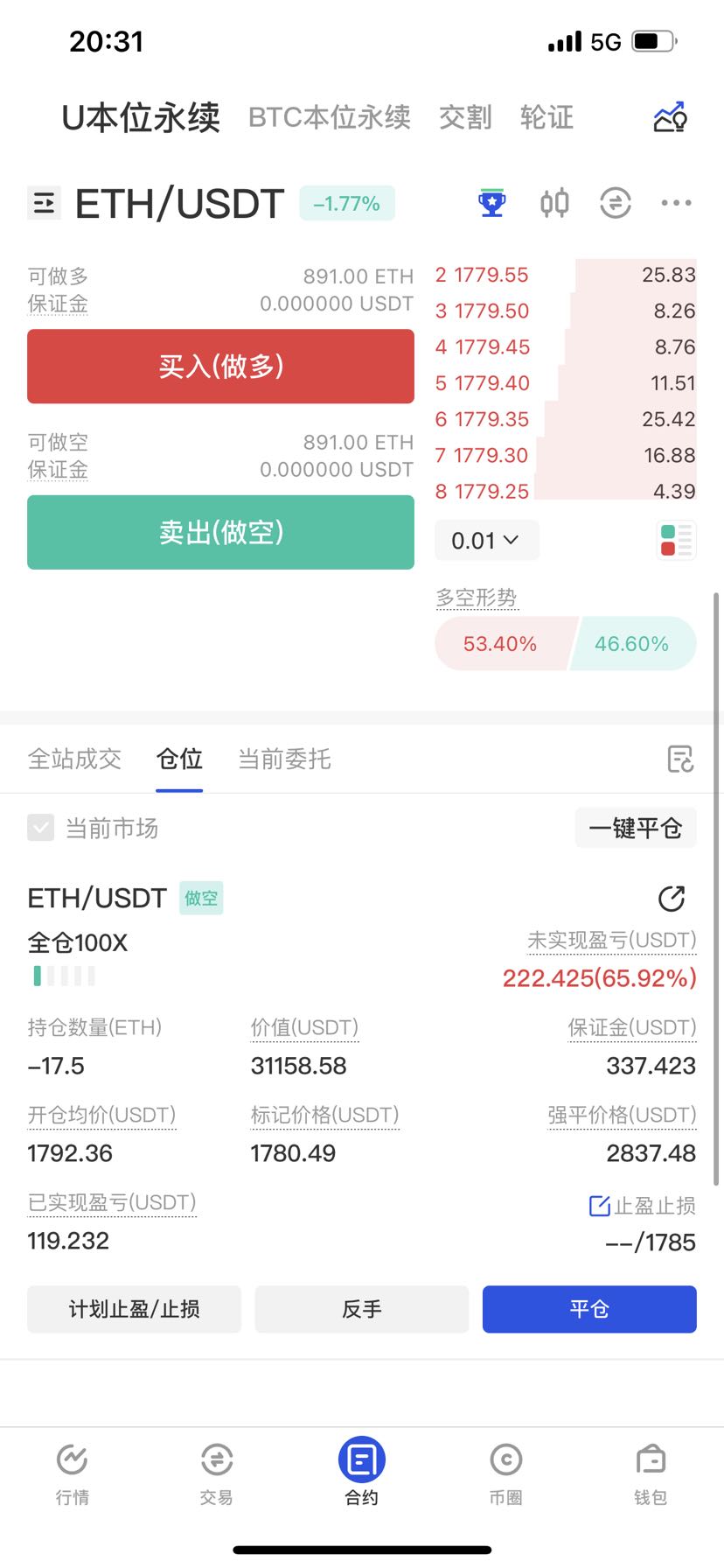Tap 一键平仓 to close all positions
Screen dimensions: 724x1568
point(636,828)
